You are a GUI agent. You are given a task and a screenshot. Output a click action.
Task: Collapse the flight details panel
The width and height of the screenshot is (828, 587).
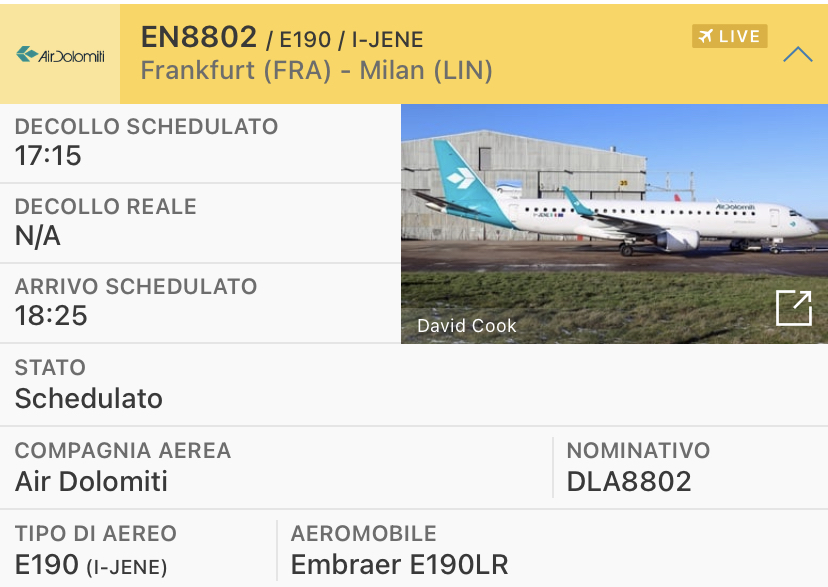click(x=797, y=55)
